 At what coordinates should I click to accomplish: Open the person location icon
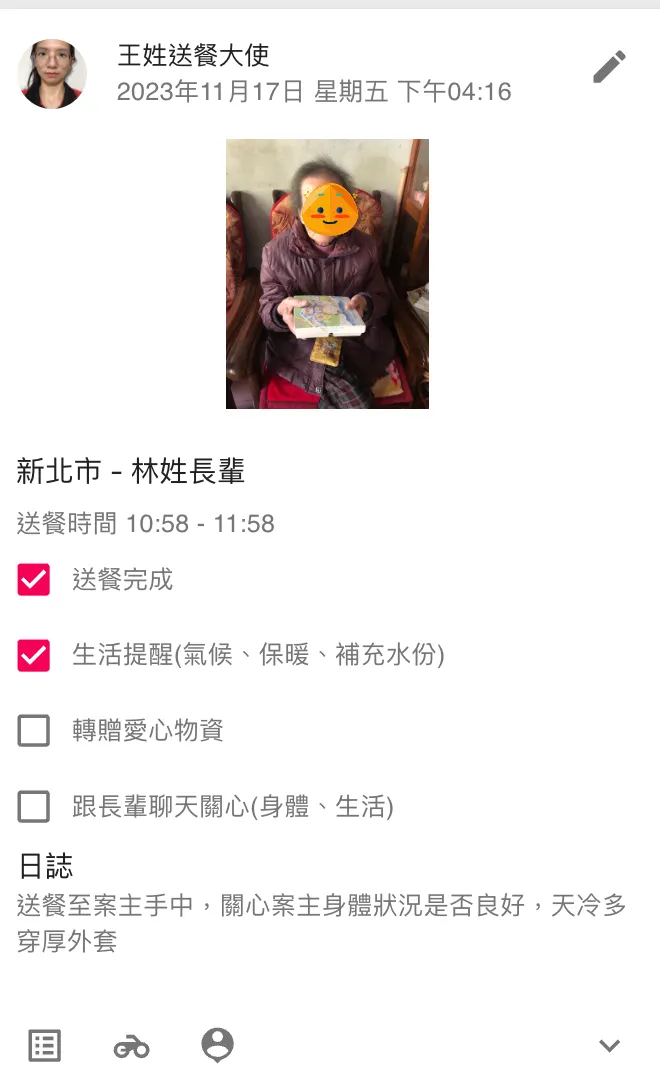pos(217,1045)
